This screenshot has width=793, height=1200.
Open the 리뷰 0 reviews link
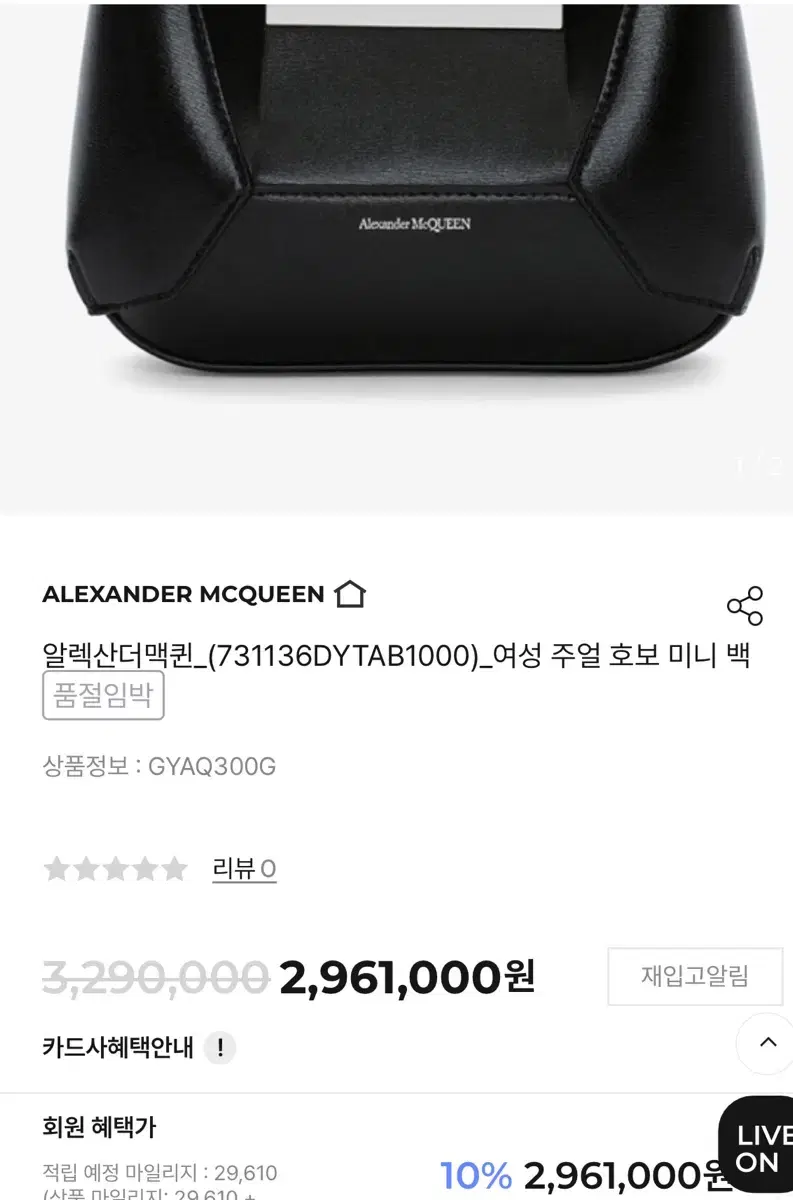tap(244, 868)
